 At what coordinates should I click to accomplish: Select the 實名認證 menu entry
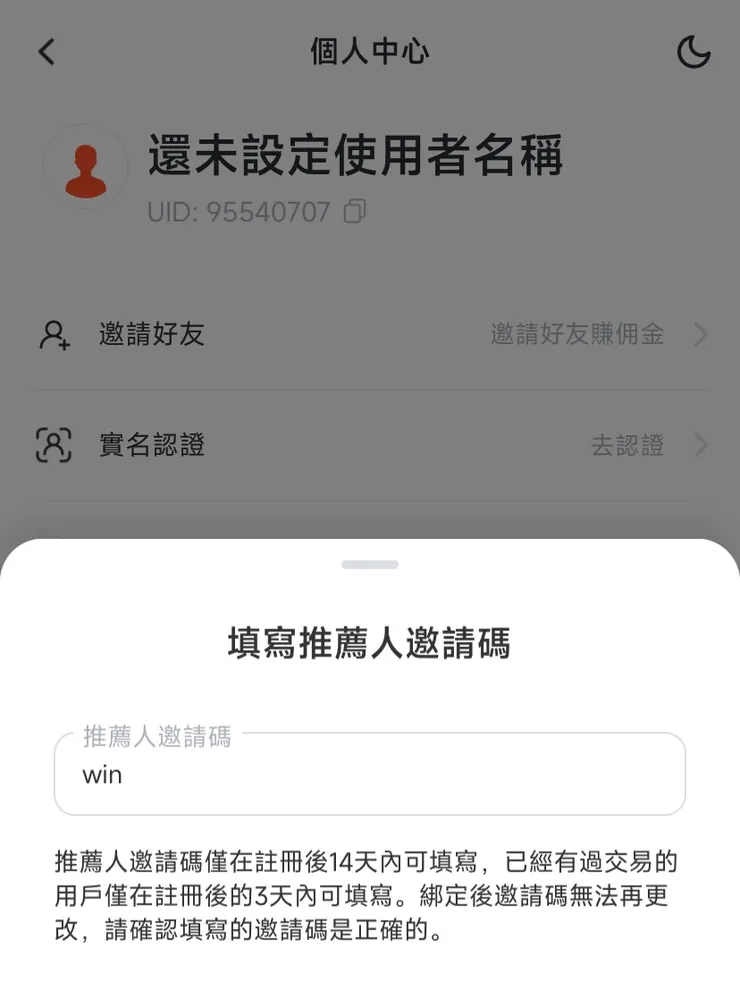pyautogui.click(x=152, y=445)
